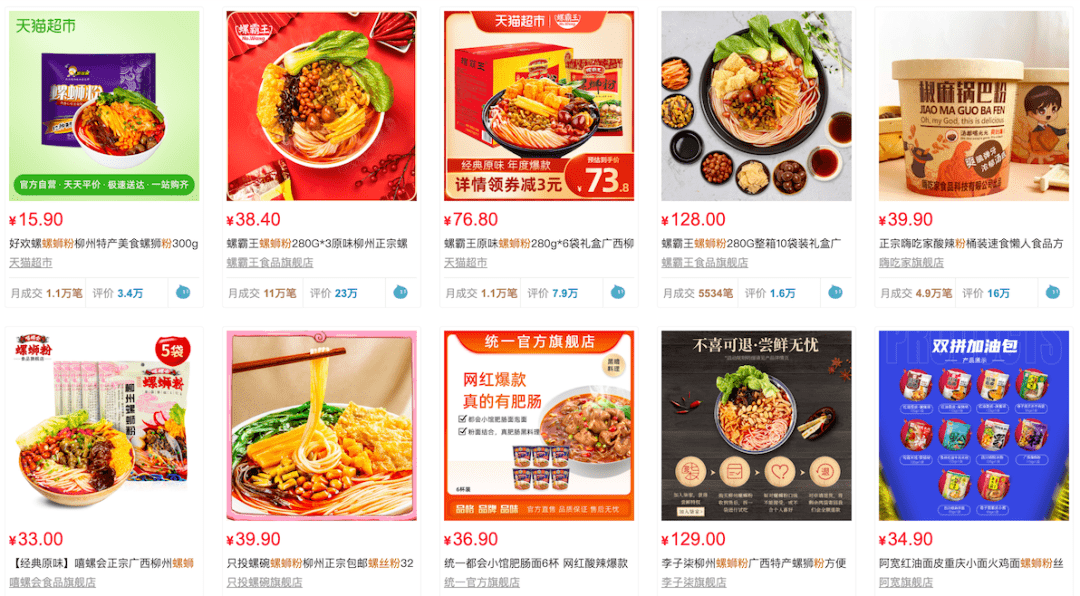View the ¥36.90 统一小馆肥肠面 product
Image resolution: width=1080 pixels, height=596 pixels.
tap(538, 563)
